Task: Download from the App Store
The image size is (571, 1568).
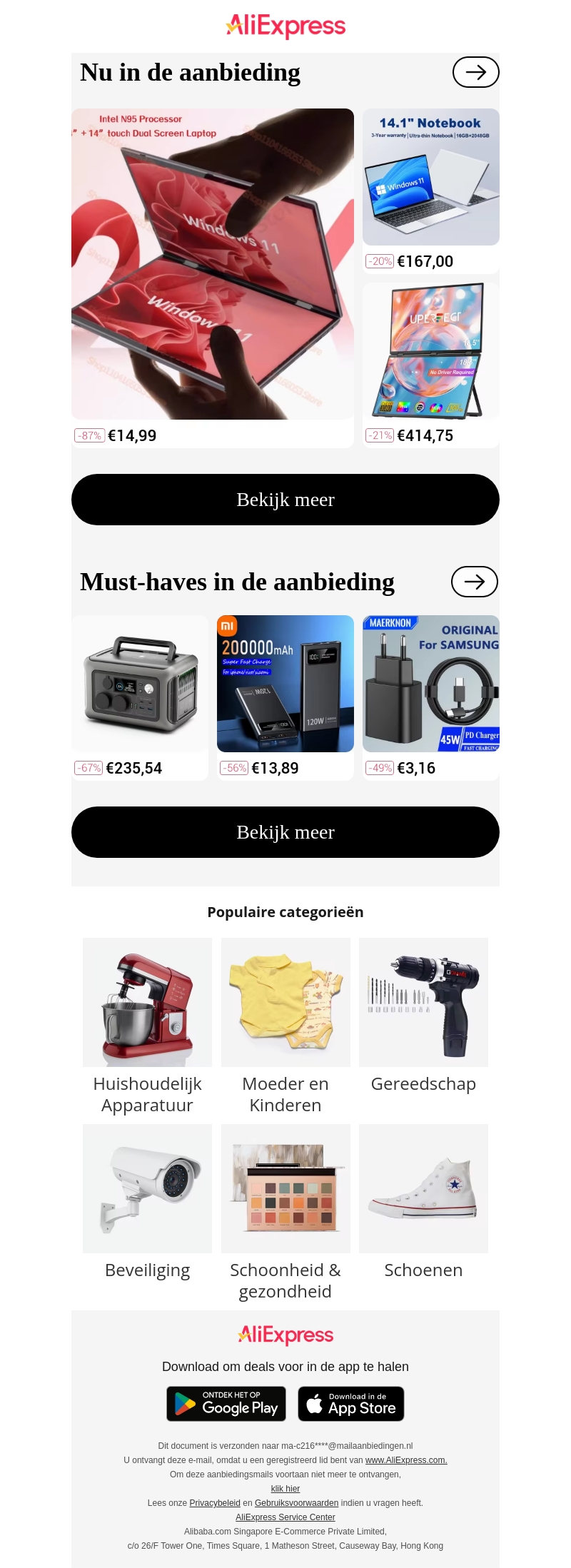Action: tap(351, 1404)
